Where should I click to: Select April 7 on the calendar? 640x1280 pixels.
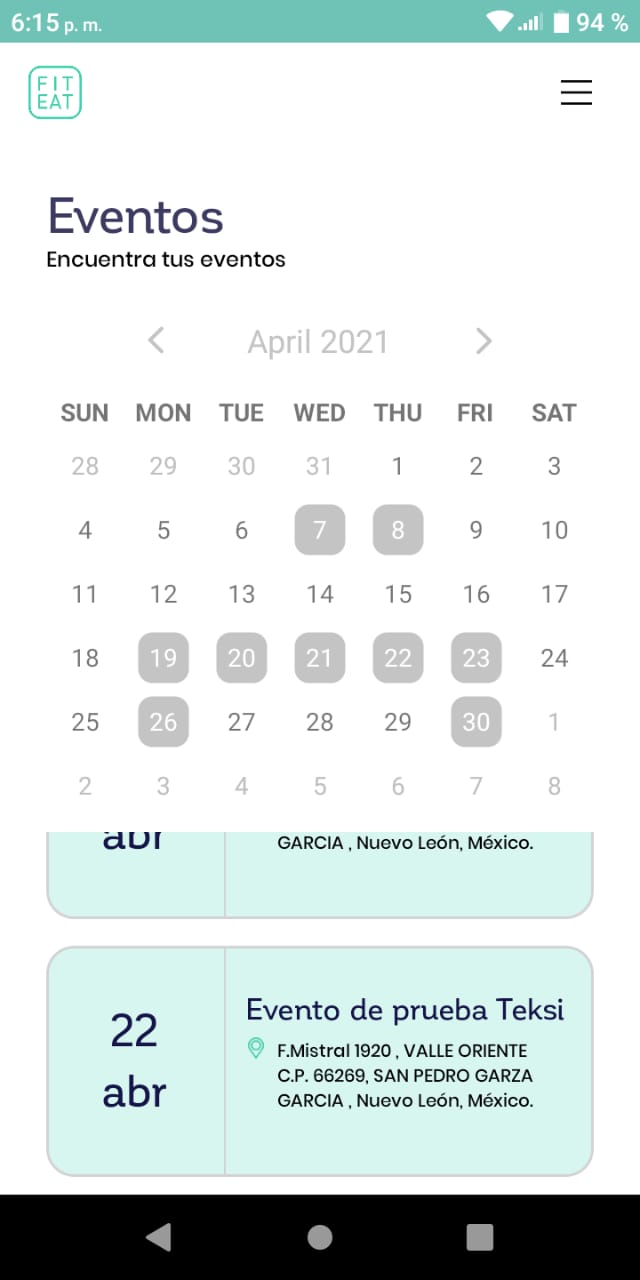[x=320, y=530]
